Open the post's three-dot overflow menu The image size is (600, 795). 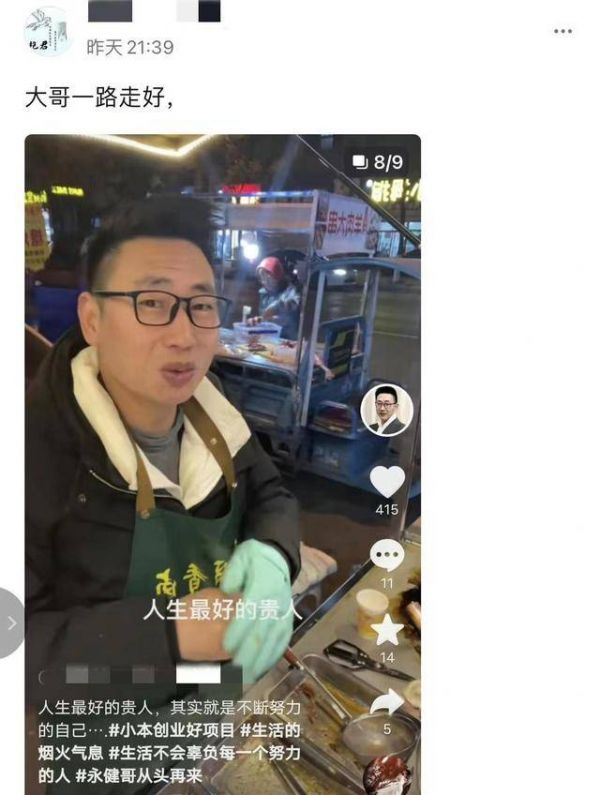pos(563,31)
